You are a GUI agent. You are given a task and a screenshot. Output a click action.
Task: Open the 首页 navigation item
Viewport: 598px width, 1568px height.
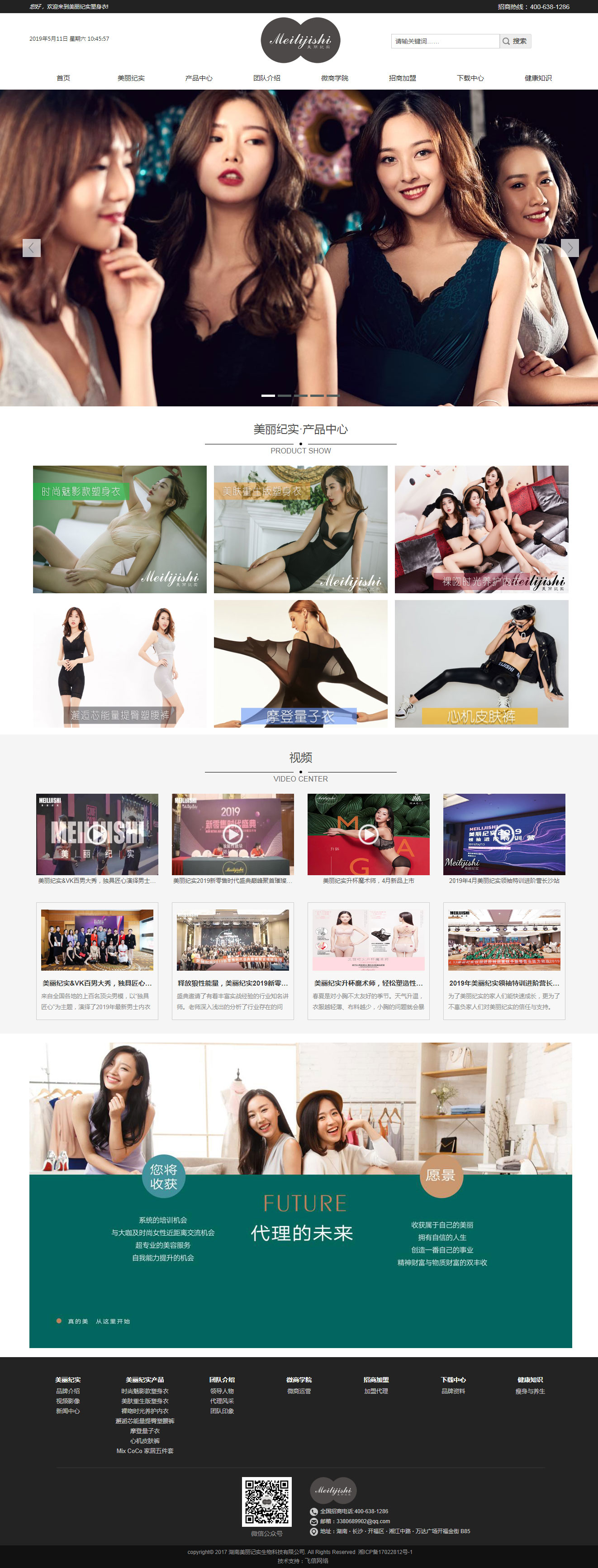[63, 78]
